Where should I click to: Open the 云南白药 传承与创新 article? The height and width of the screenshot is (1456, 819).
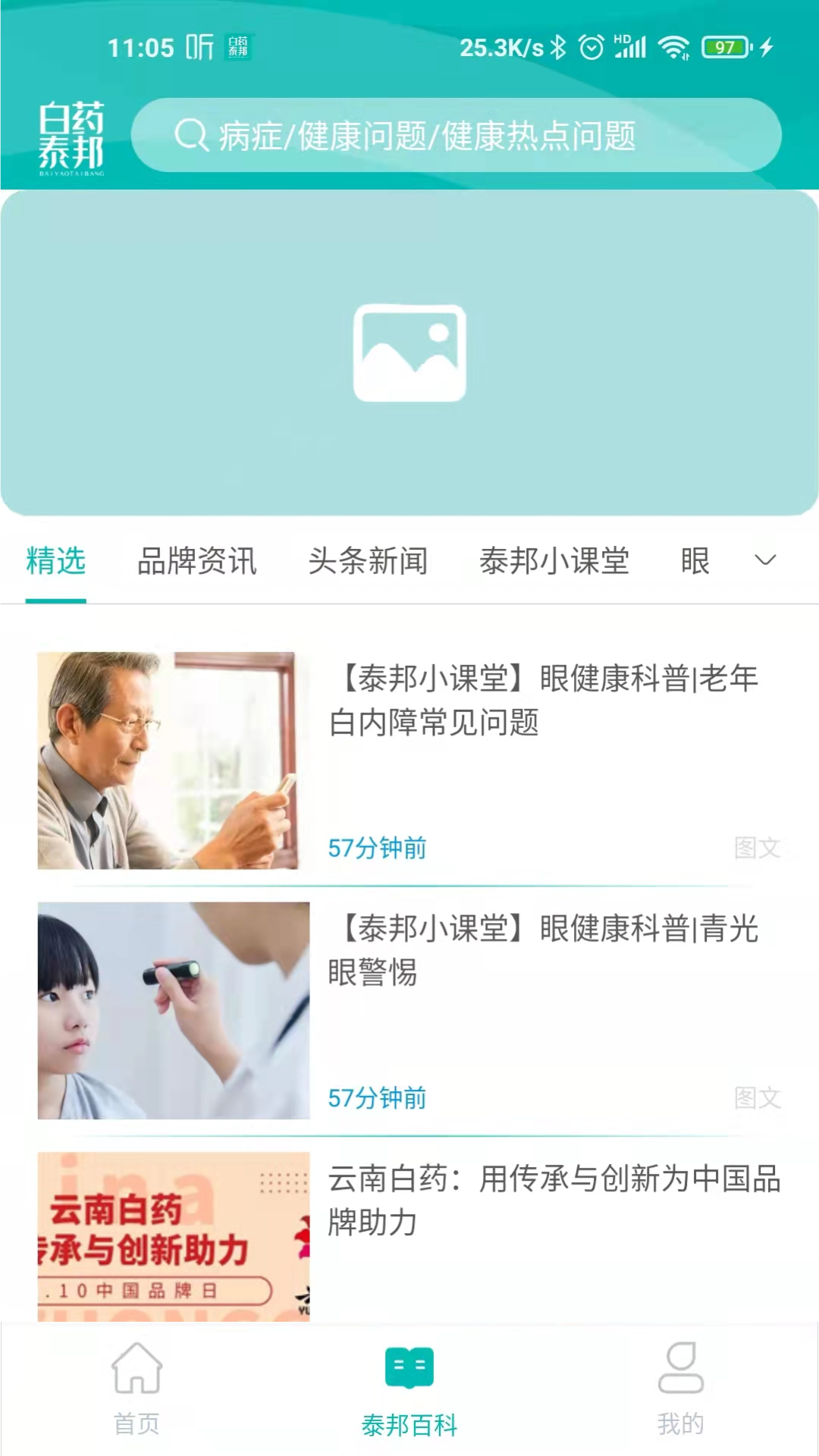point(409,1236)
